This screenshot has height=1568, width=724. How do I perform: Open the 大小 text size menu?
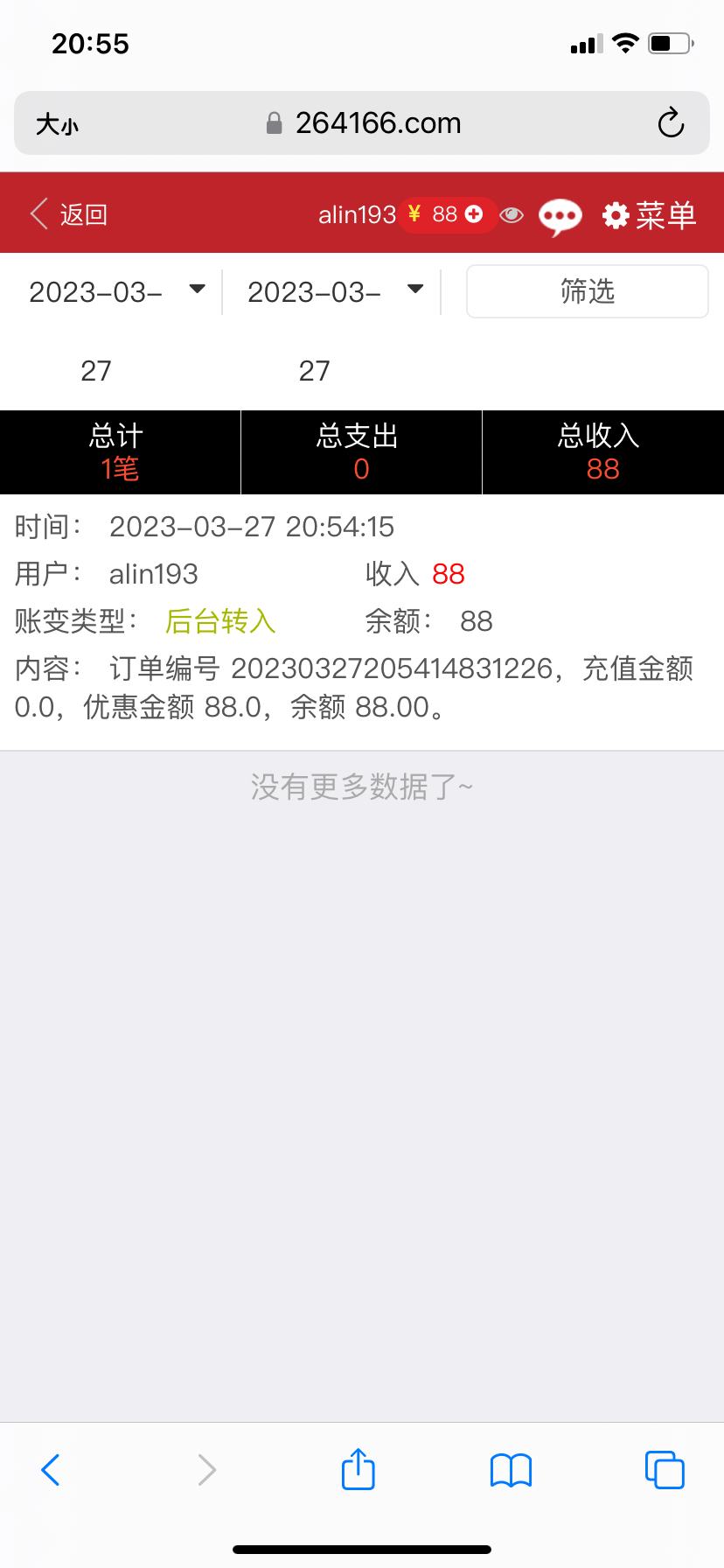[x=58, y=122]
